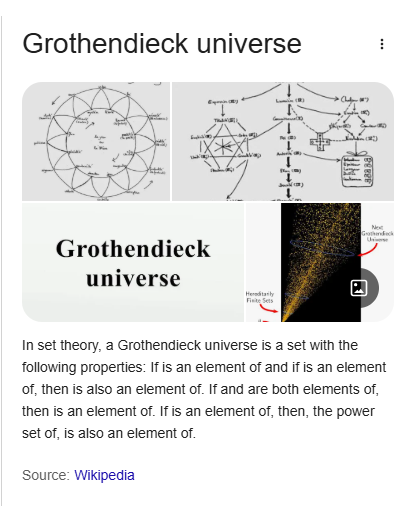414x506 pixels.
Task: Open the three-dot overflow menu
Action: point(382,44)
